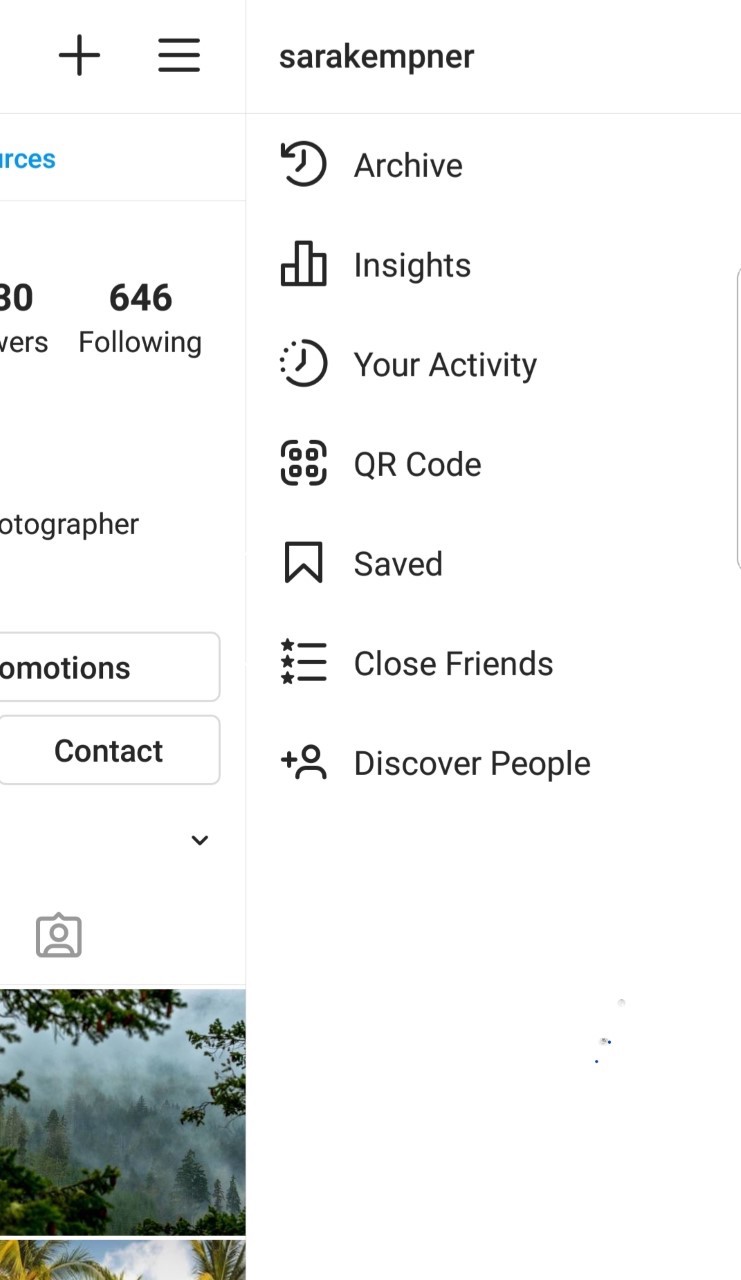Expand the story highlights chevron
This screenshot has height=1280, width=741.
click(x=200, y=840)
